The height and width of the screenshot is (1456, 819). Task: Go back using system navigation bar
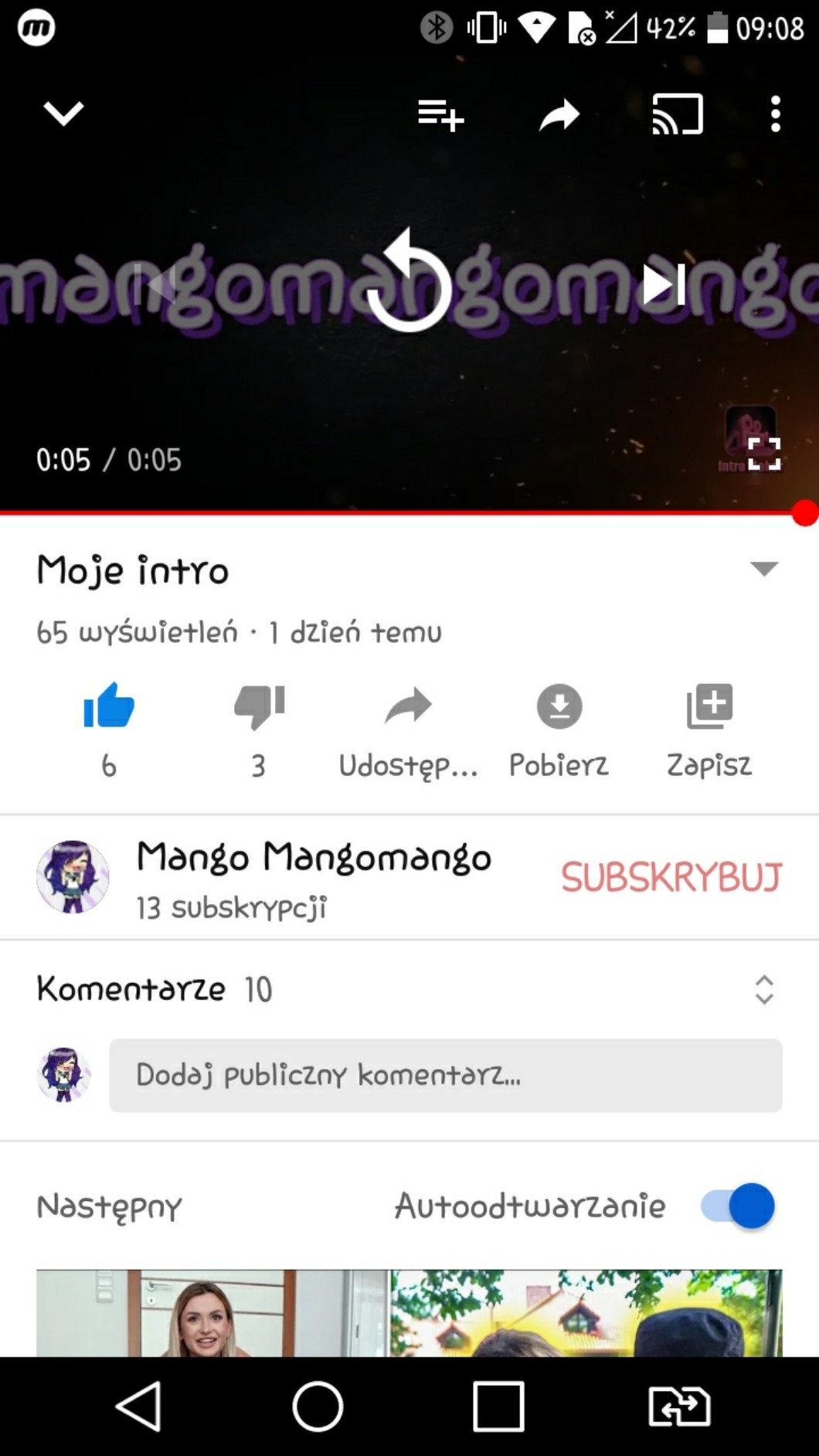click(138, 1407)
